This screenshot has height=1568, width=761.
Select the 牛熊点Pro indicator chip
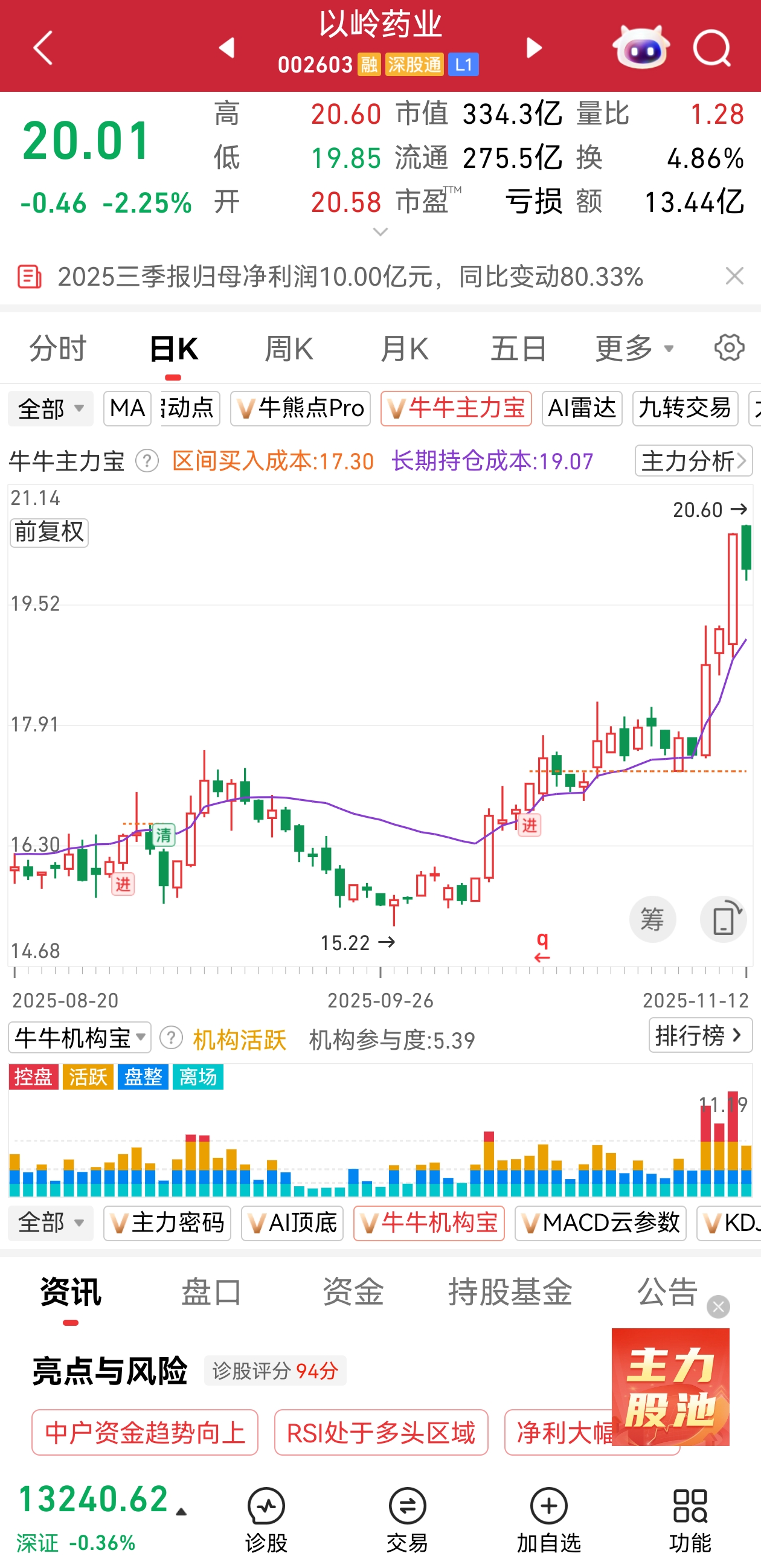click(300, 408)
